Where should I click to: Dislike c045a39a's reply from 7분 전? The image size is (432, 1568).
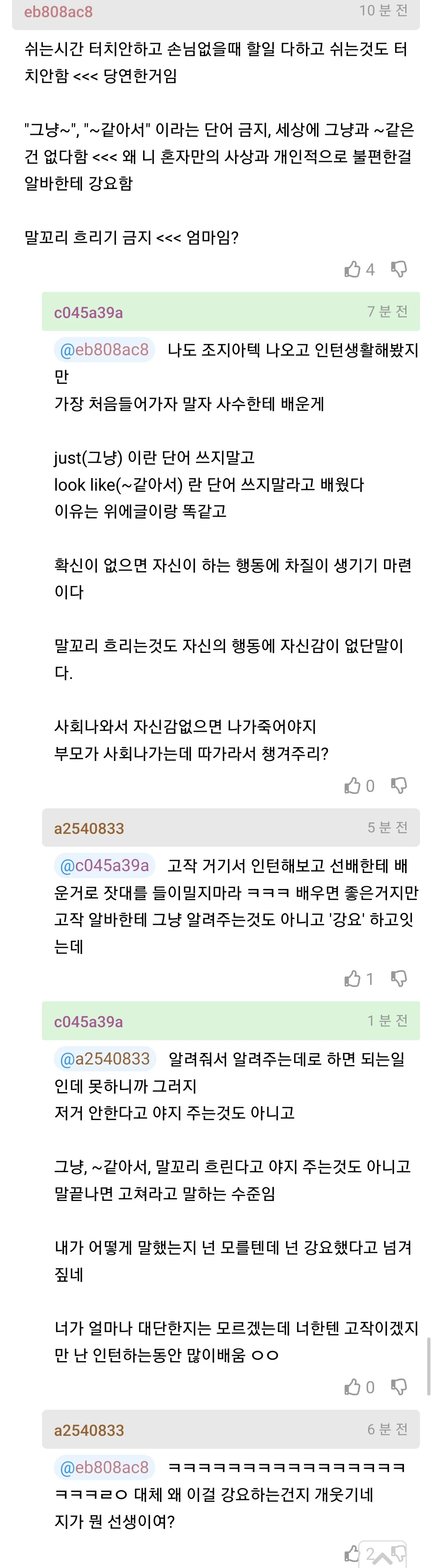point(399,786)
